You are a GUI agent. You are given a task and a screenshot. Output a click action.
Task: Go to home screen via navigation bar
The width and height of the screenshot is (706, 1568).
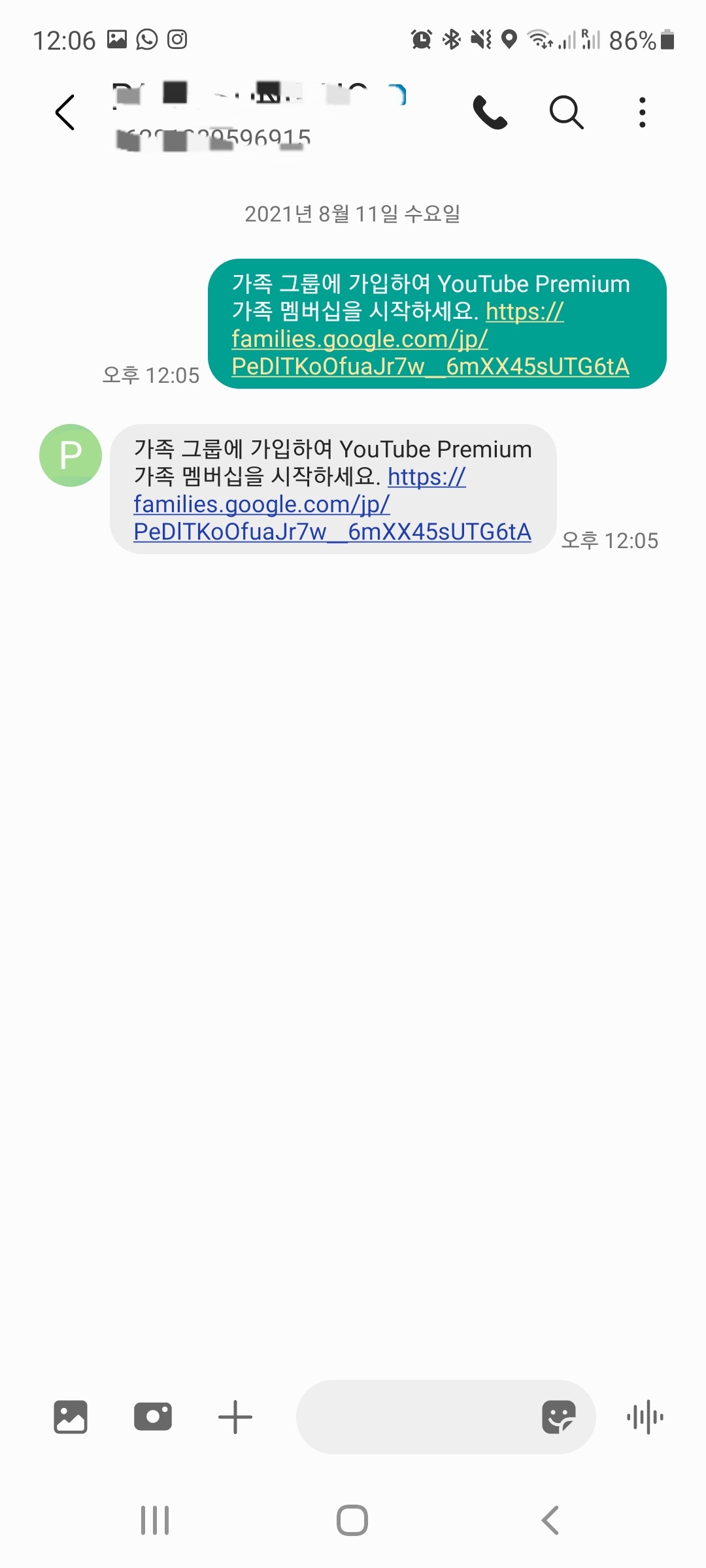point(352,1520)
